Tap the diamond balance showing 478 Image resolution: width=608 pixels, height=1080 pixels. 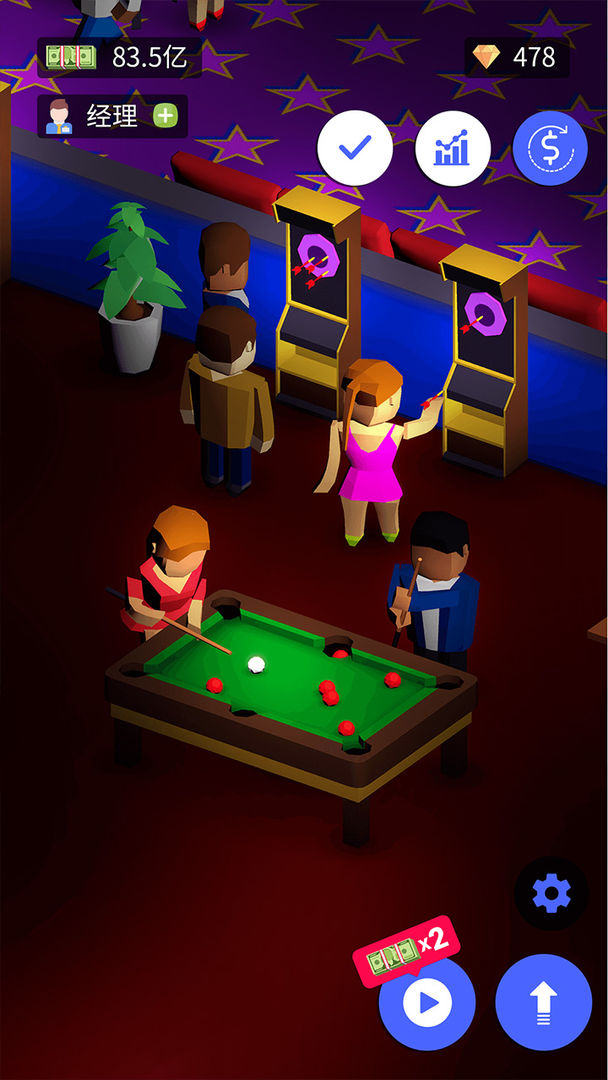(517, 58)
